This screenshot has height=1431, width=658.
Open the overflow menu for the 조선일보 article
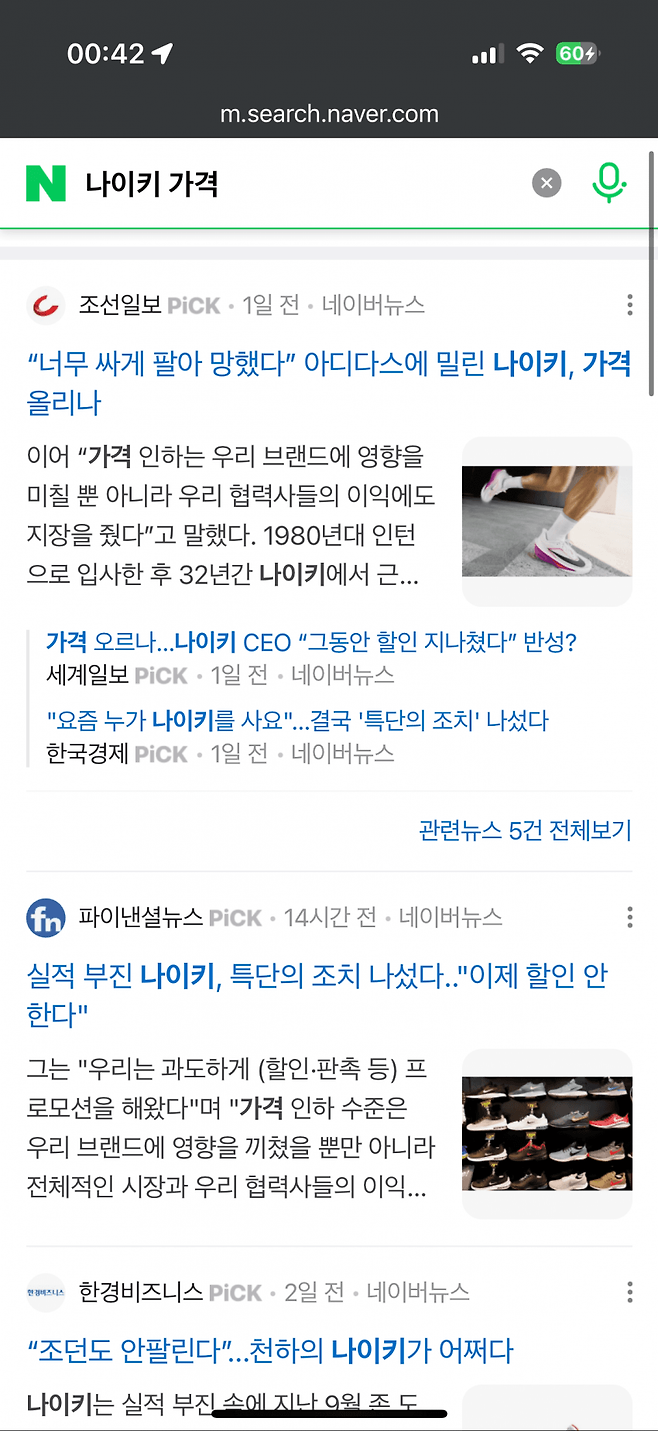629,305
